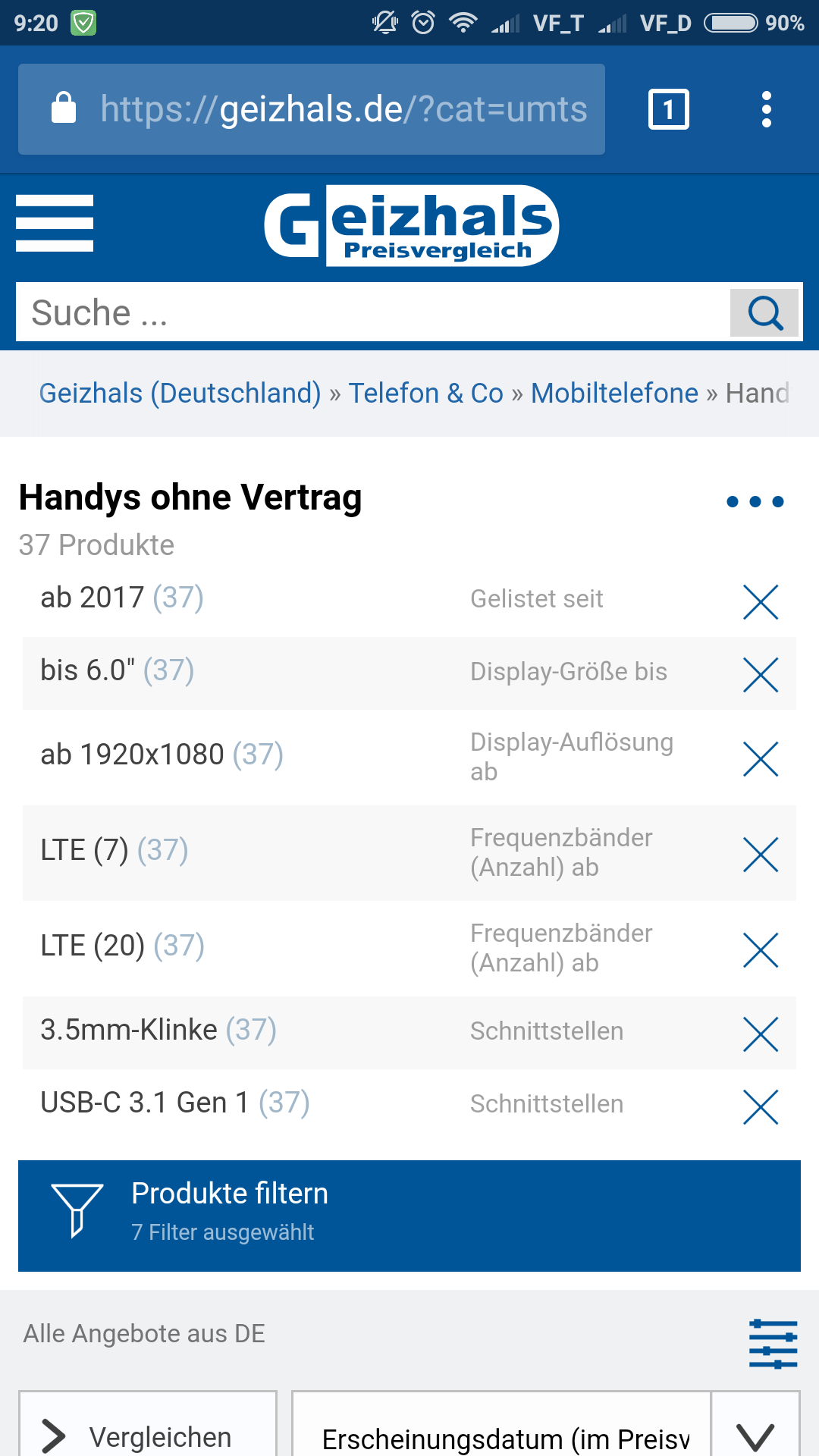Open the browser three-dot menu
819x1456 pixels.
tap(767, 108)
